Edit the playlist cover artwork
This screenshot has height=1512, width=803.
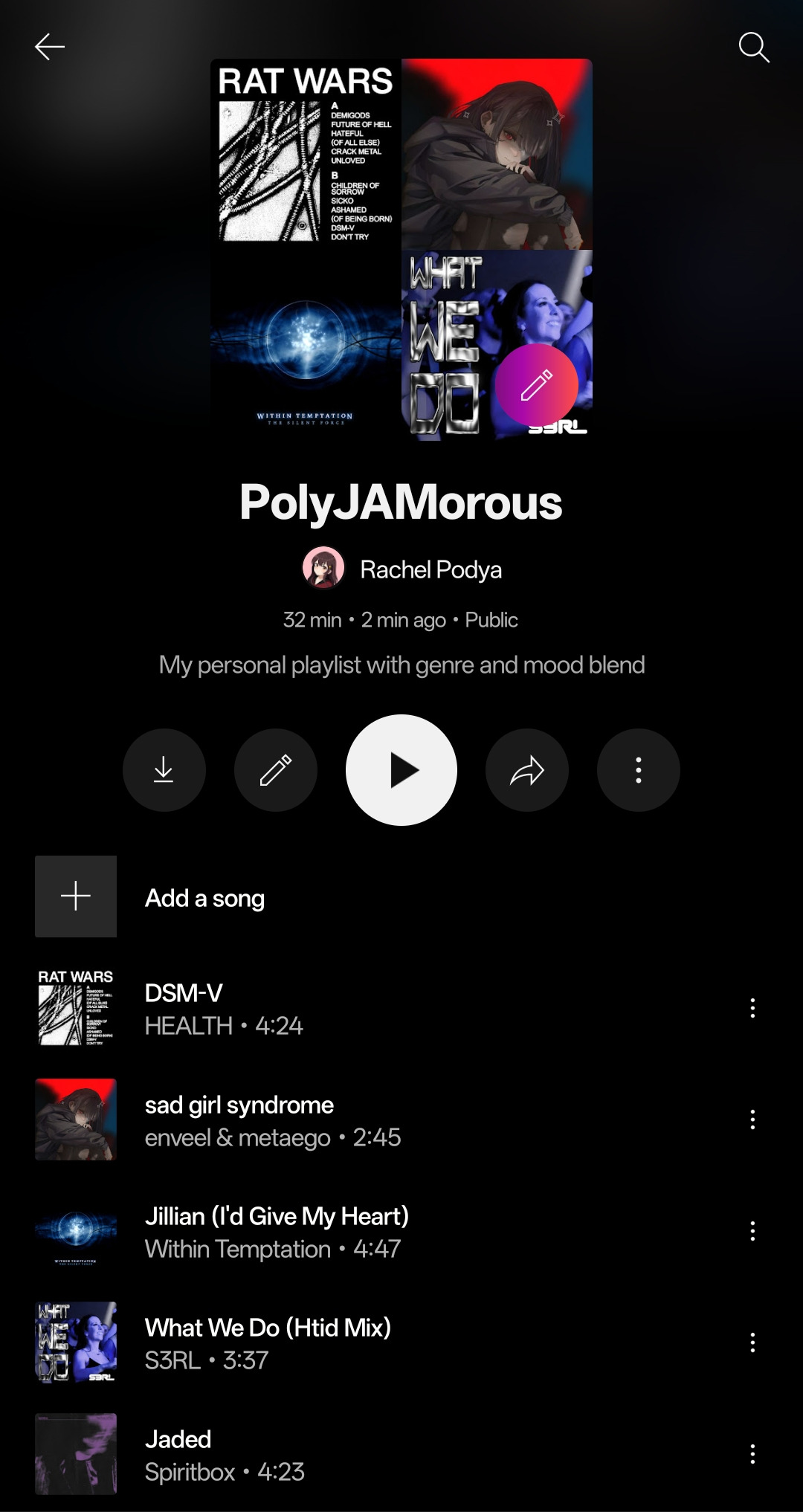536,385
